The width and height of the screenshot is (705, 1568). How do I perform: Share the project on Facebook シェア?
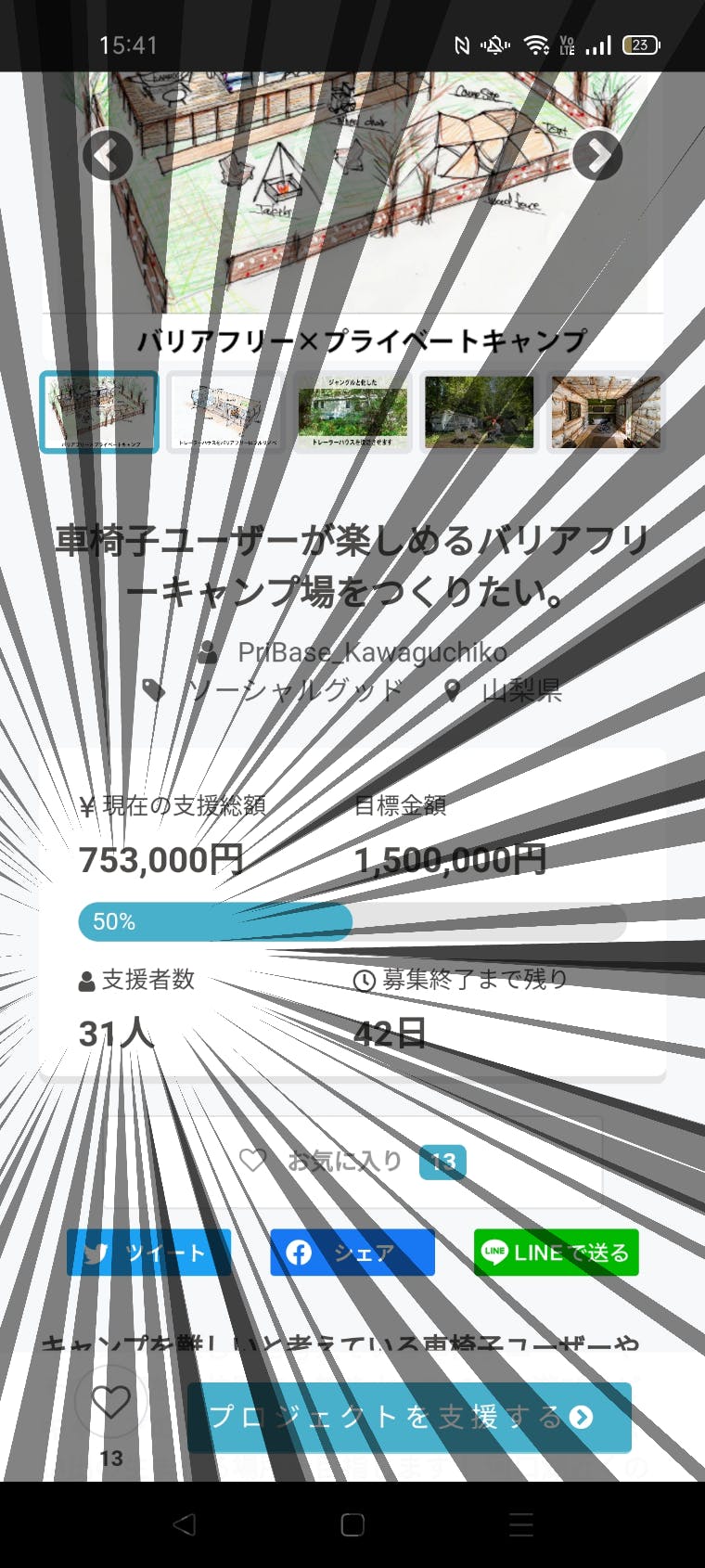pos(352,1253)
